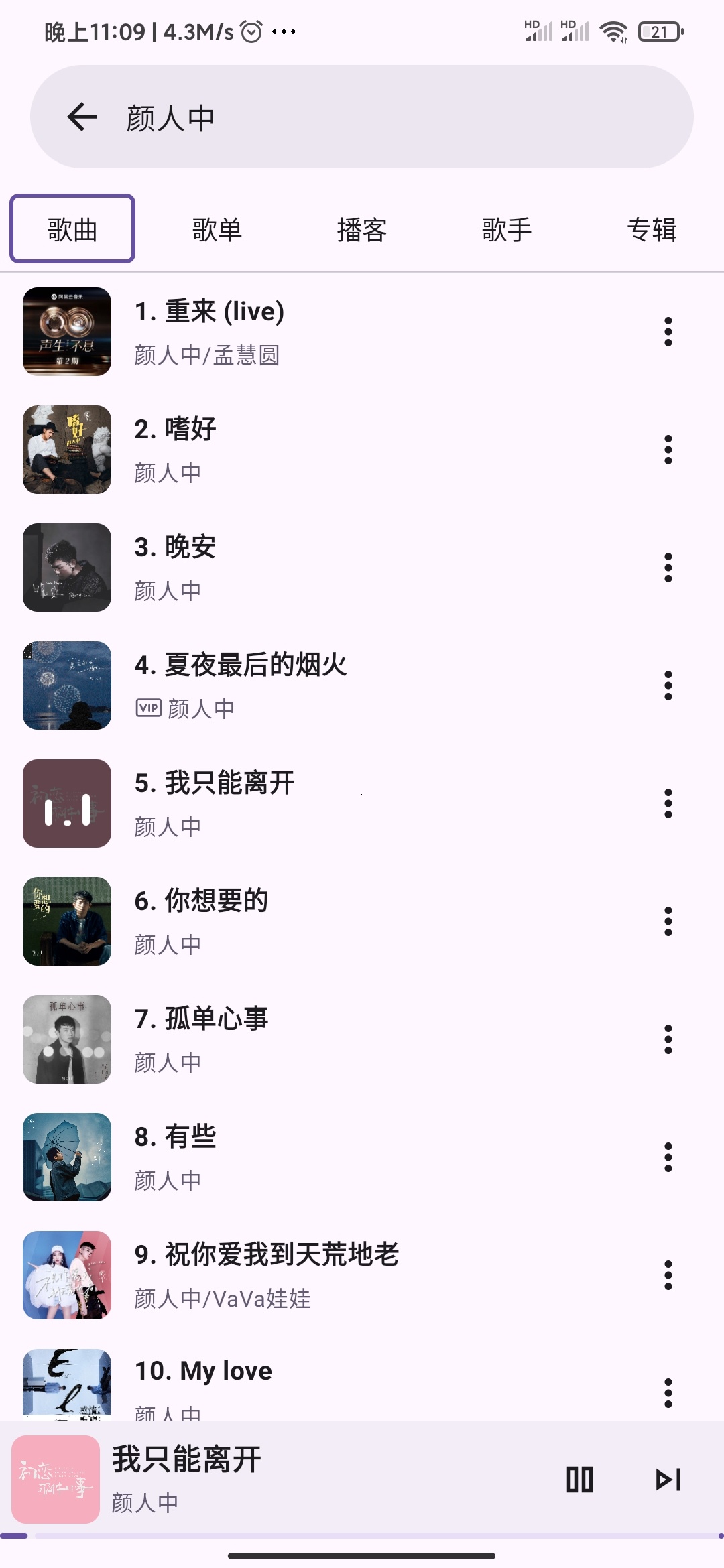Select the 专辑 tab
Screen dimensions: 724x1568
click(652, 230)
